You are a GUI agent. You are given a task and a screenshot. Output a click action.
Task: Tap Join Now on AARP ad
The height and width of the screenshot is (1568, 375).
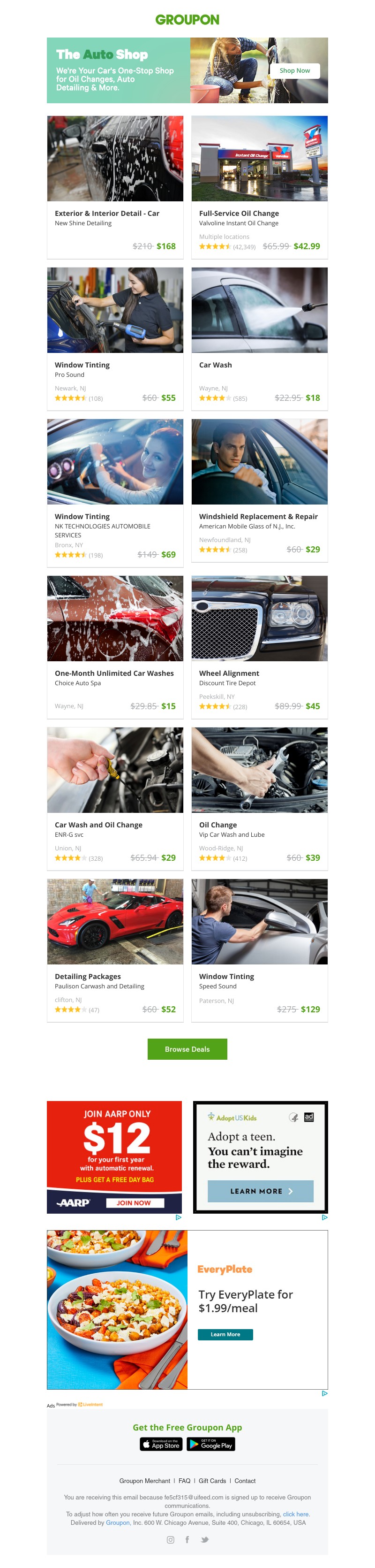[134, 1203]
